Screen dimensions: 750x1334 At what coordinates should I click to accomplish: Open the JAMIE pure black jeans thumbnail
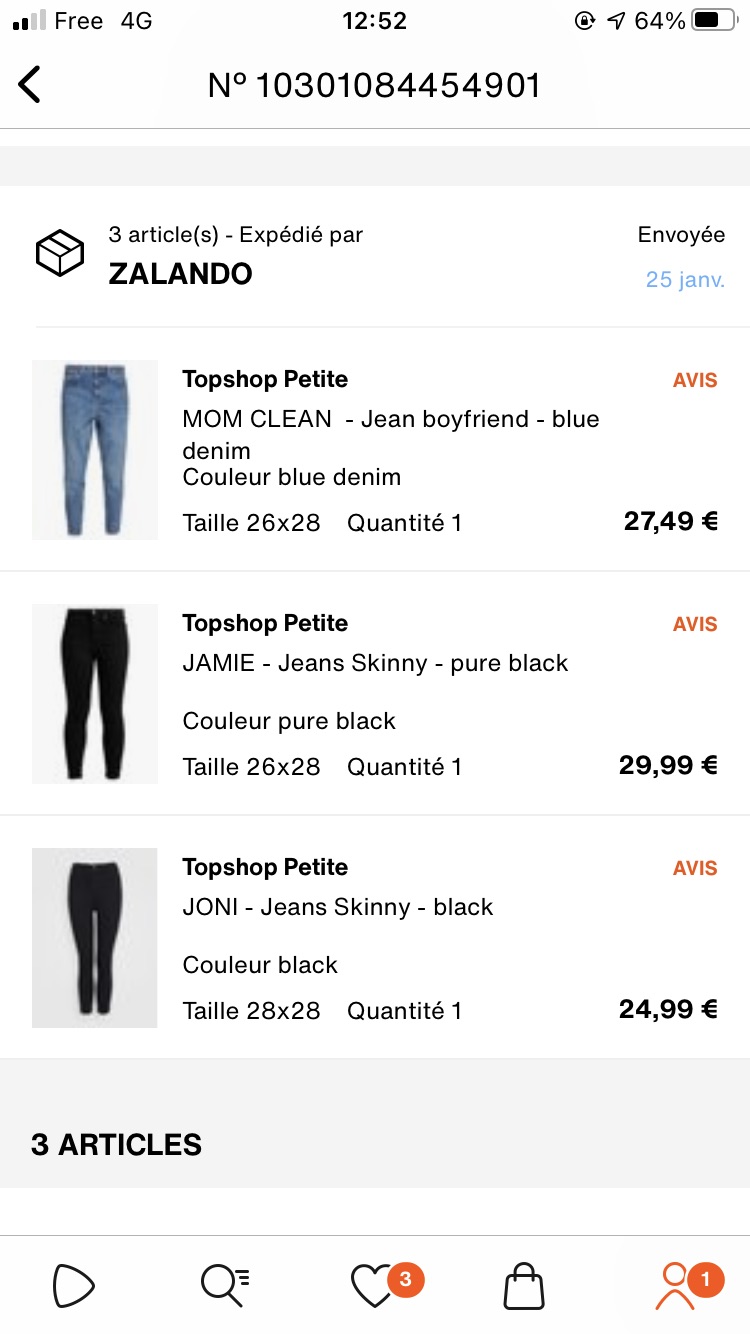tap(94, 693)
